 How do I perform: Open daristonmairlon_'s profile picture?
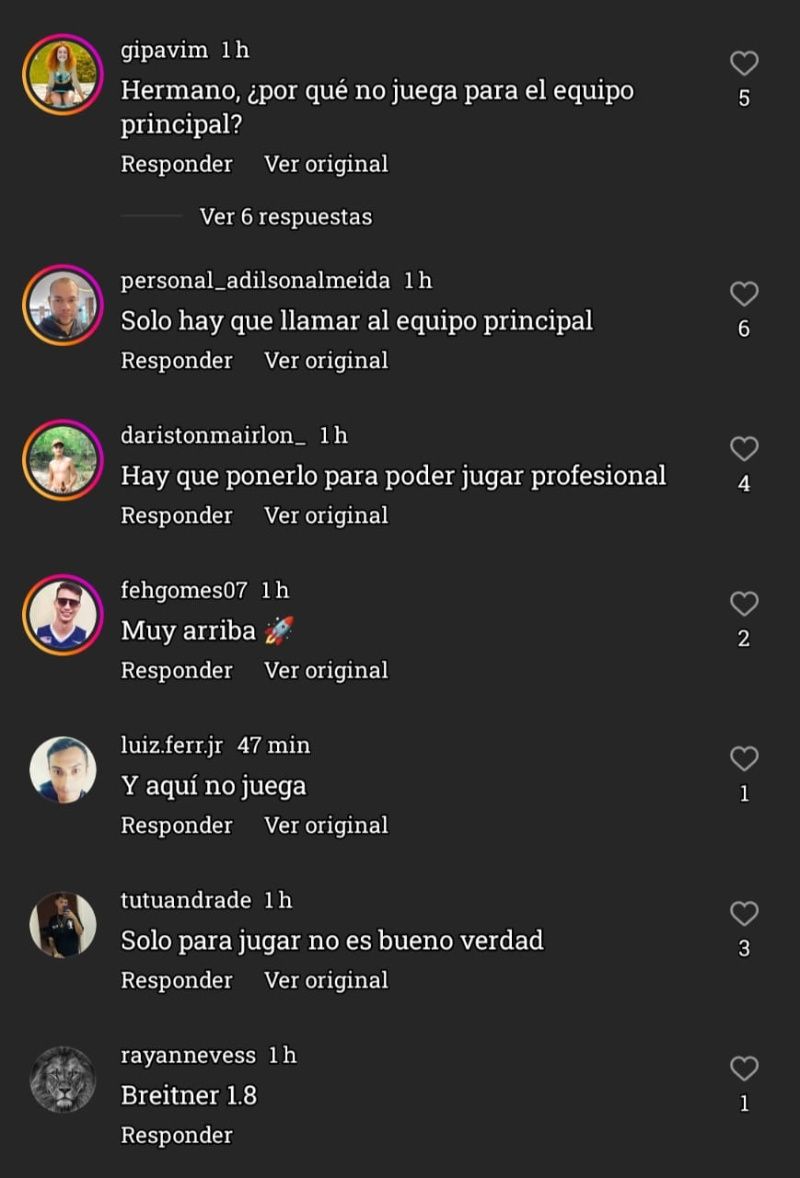[63, 460]
